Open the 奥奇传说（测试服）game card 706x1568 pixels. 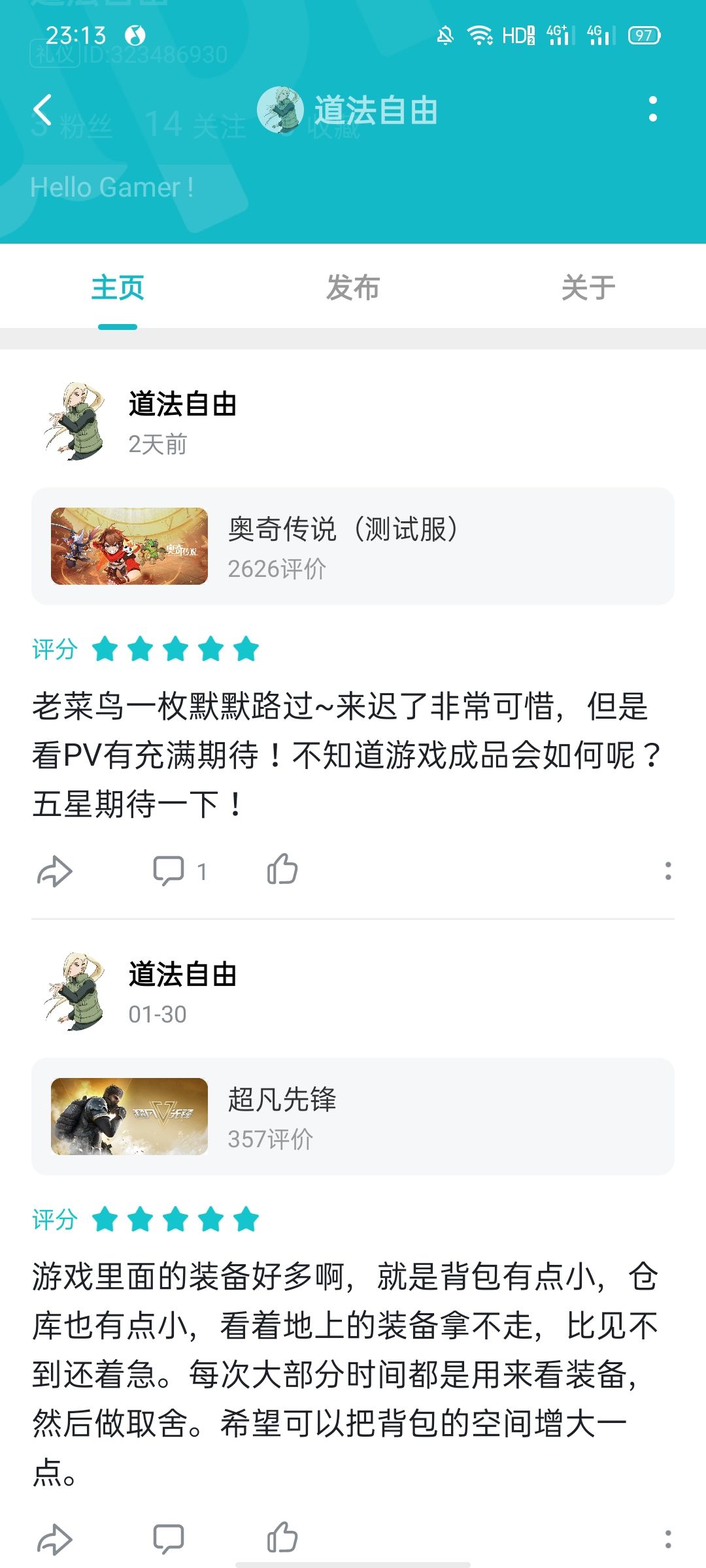pyautogui.click(x=353, y=546)
